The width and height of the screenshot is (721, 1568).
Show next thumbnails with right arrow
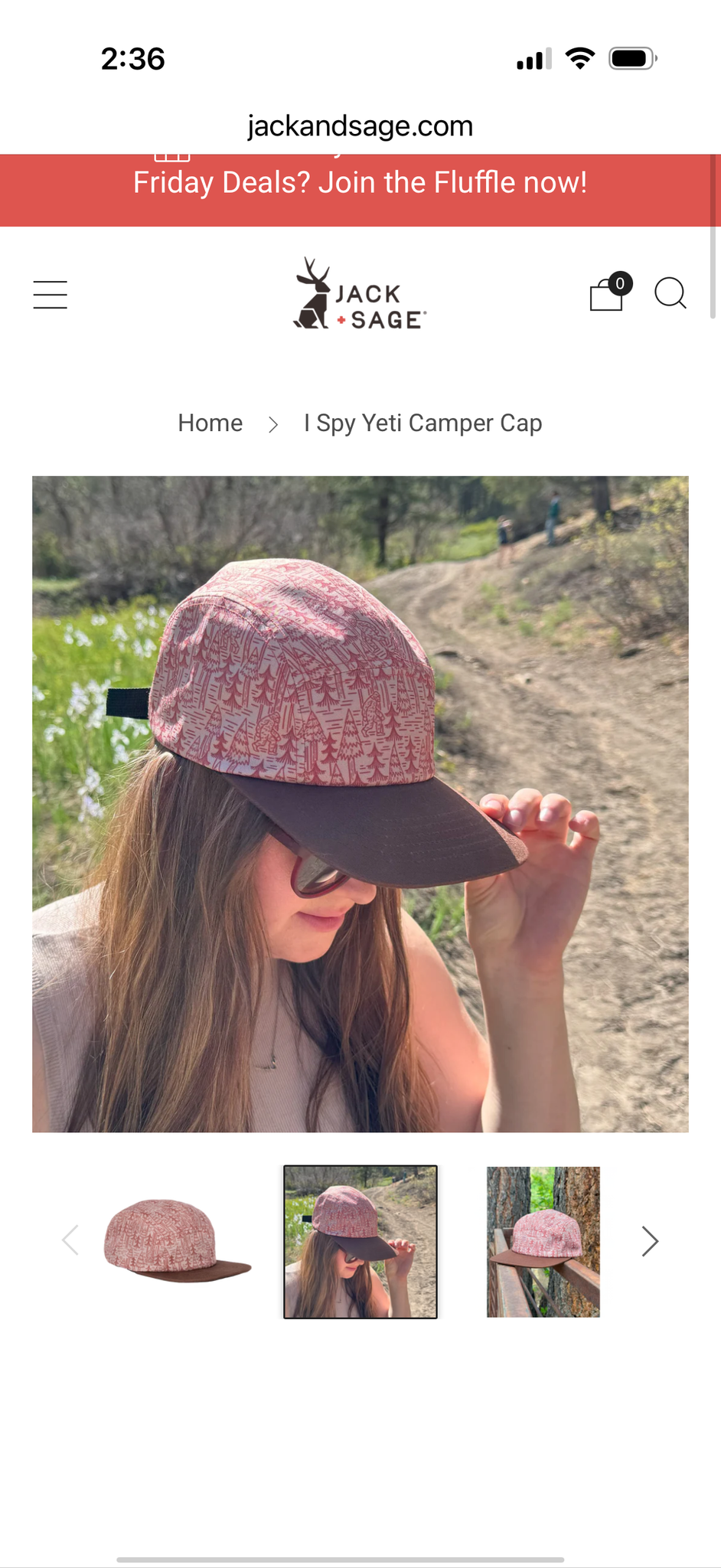click(x=650, y=1241)
